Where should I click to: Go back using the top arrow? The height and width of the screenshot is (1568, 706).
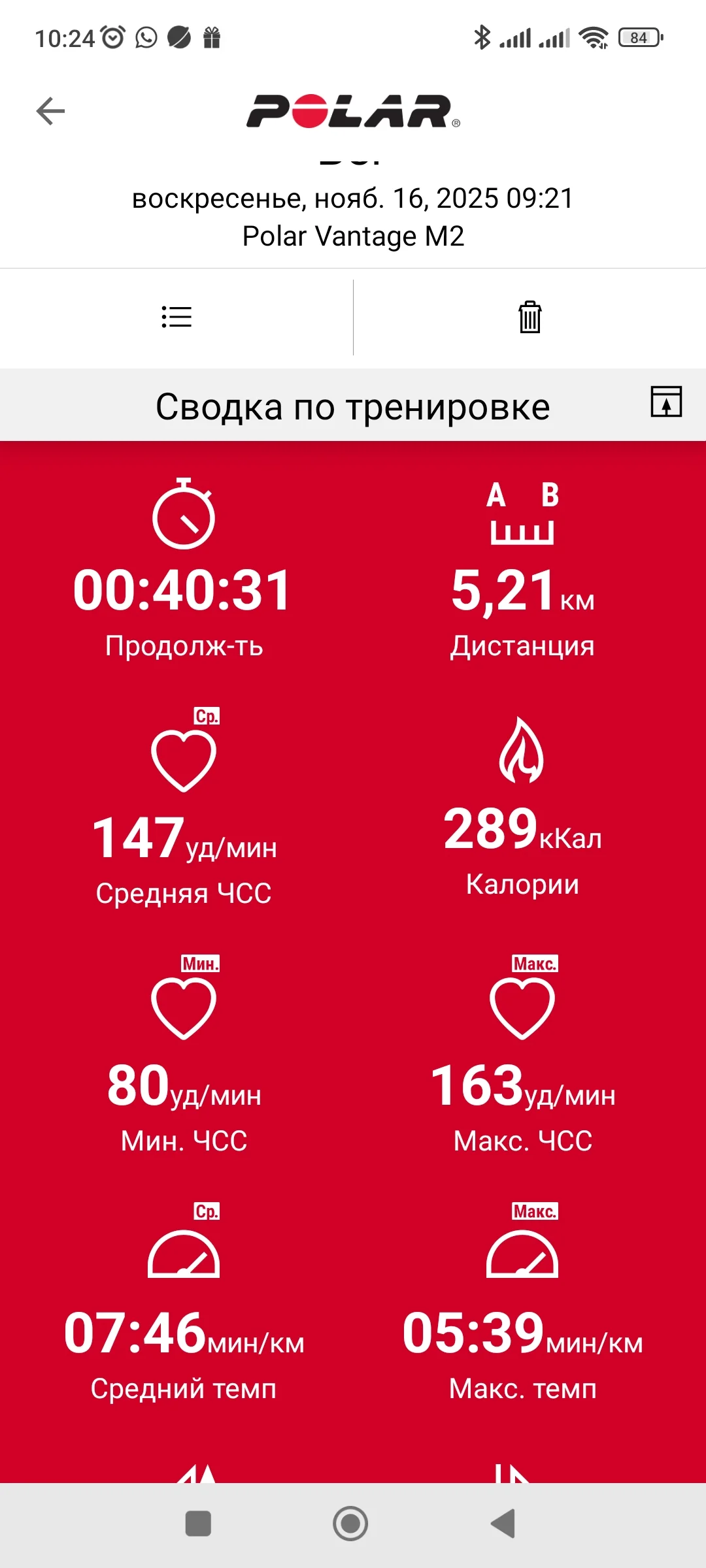(50, 111)
